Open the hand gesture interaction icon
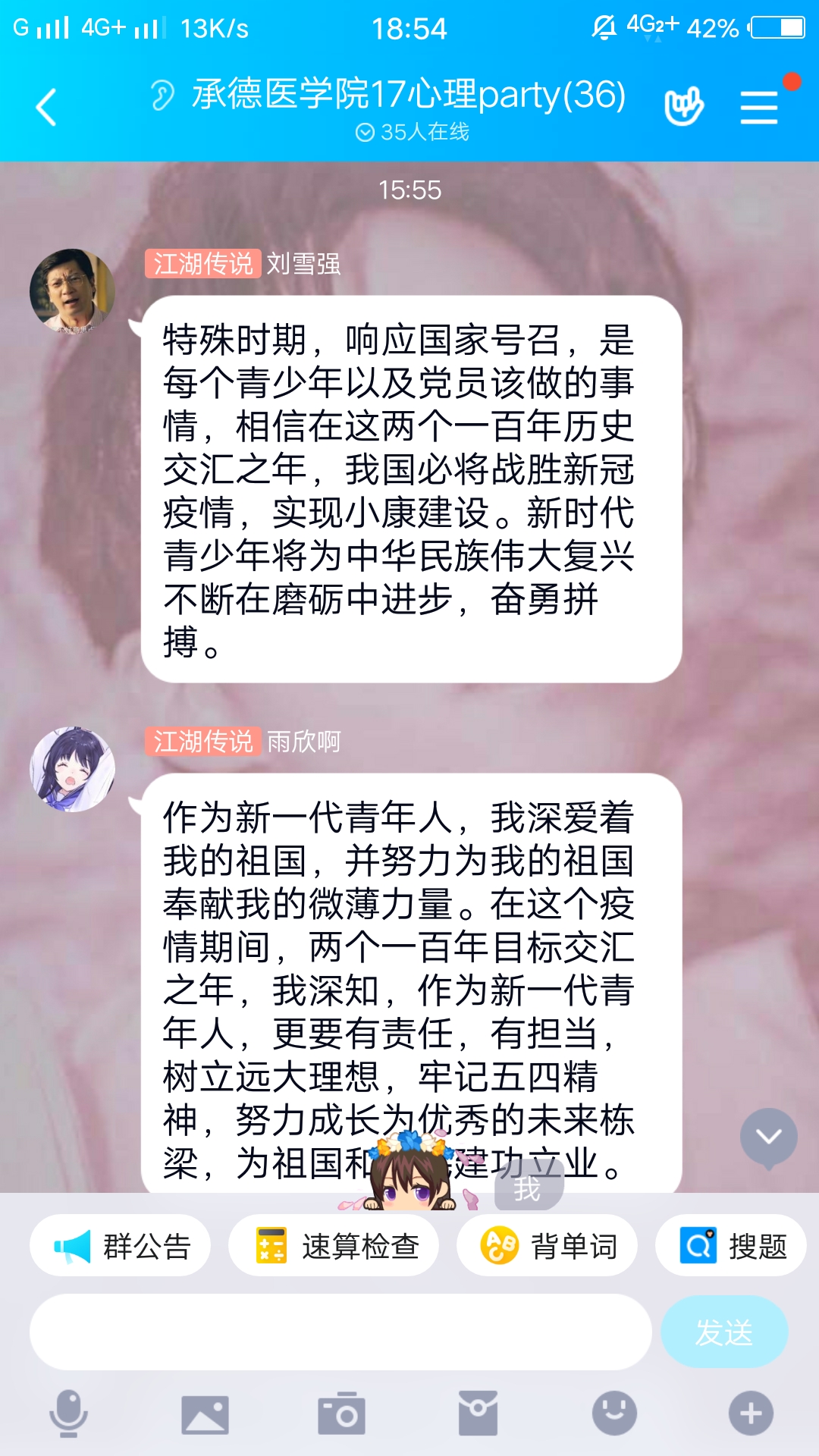The image size is (819, 1456). tap(683, 107)
